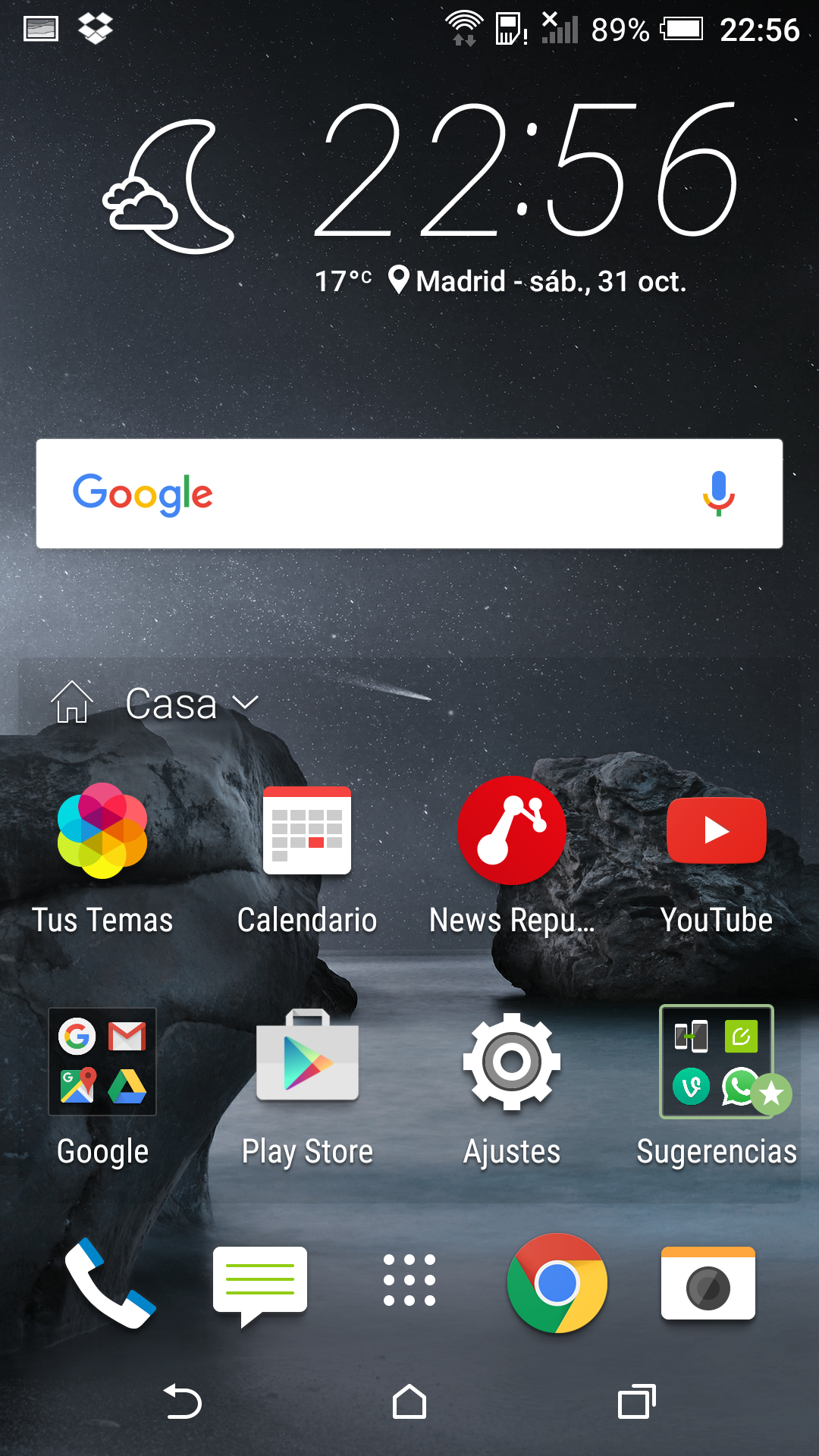Open weather details from the moon icon
The image size is (819, 1456).
click(171, 187)
